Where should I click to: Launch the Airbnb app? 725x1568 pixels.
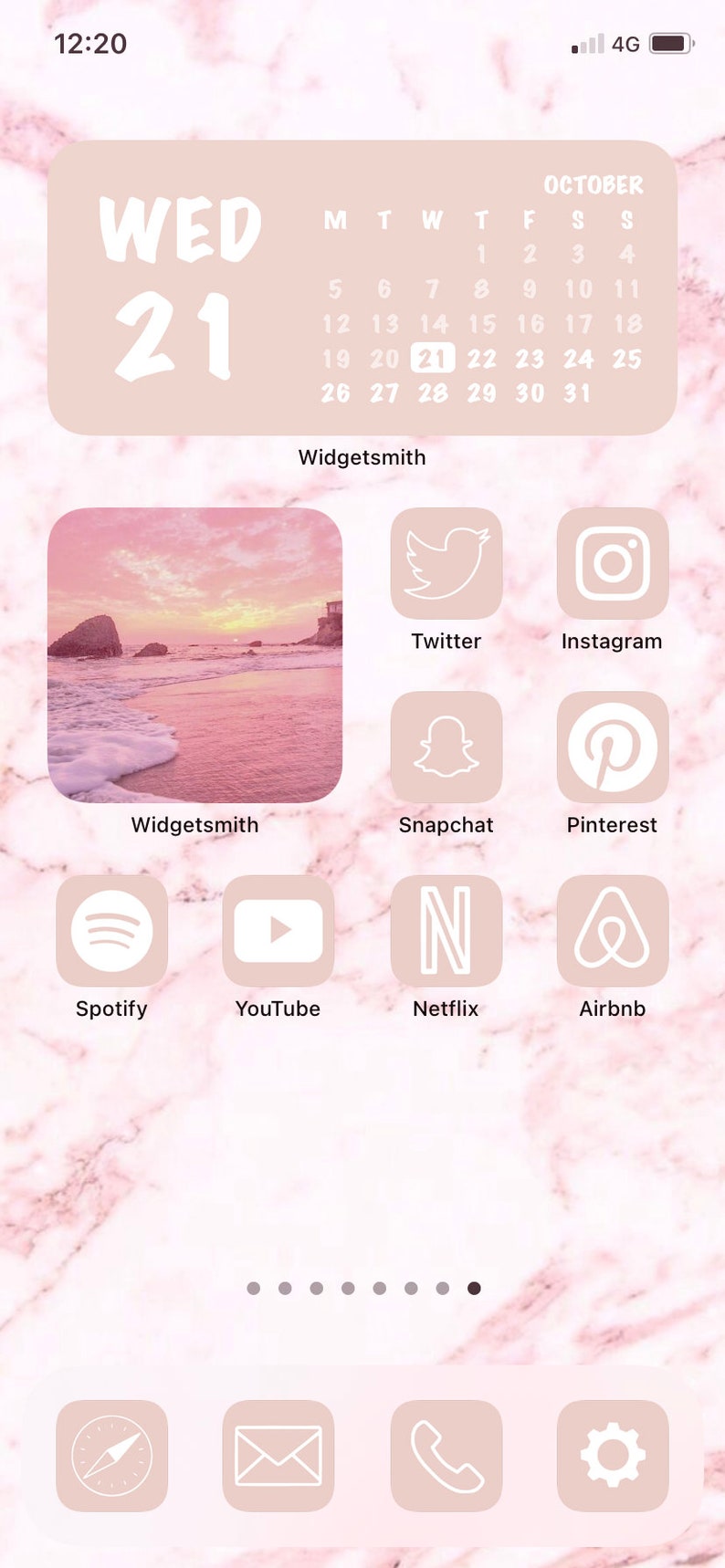click(x=612, y=931)
